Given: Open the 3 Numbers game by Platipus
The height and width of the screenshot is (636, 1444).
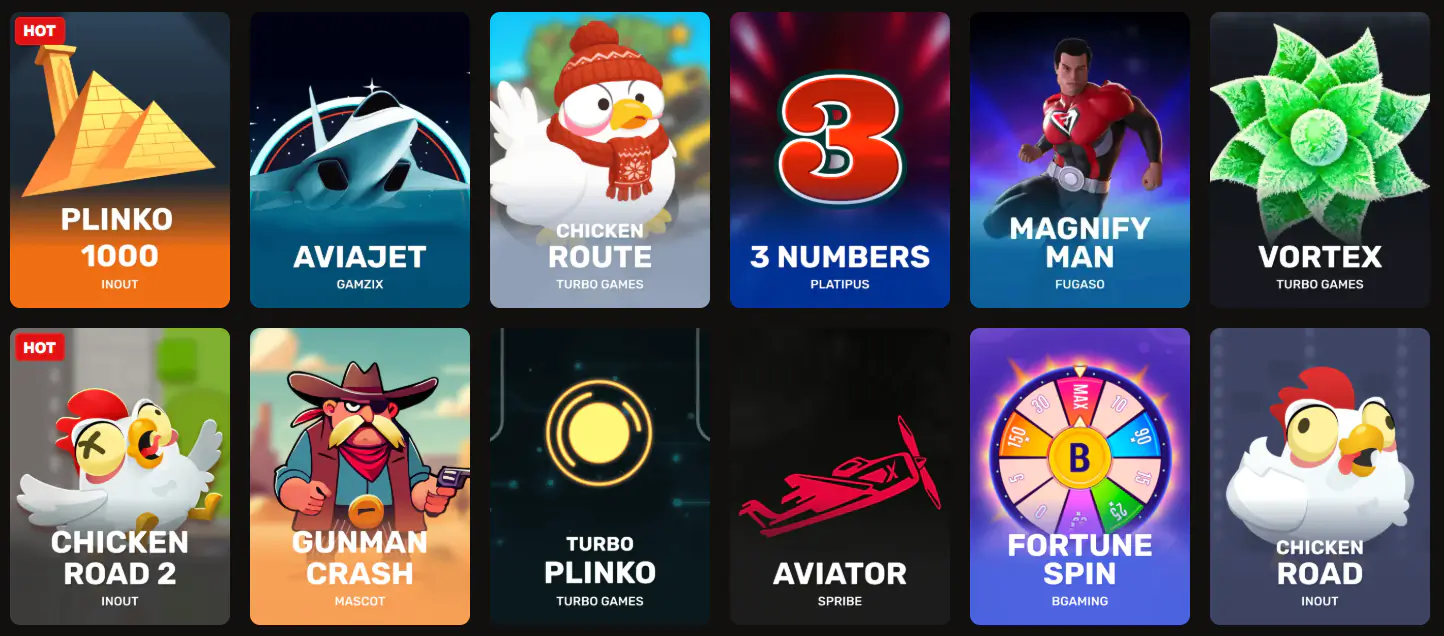Looking at the screenshot, I should 840,160.
